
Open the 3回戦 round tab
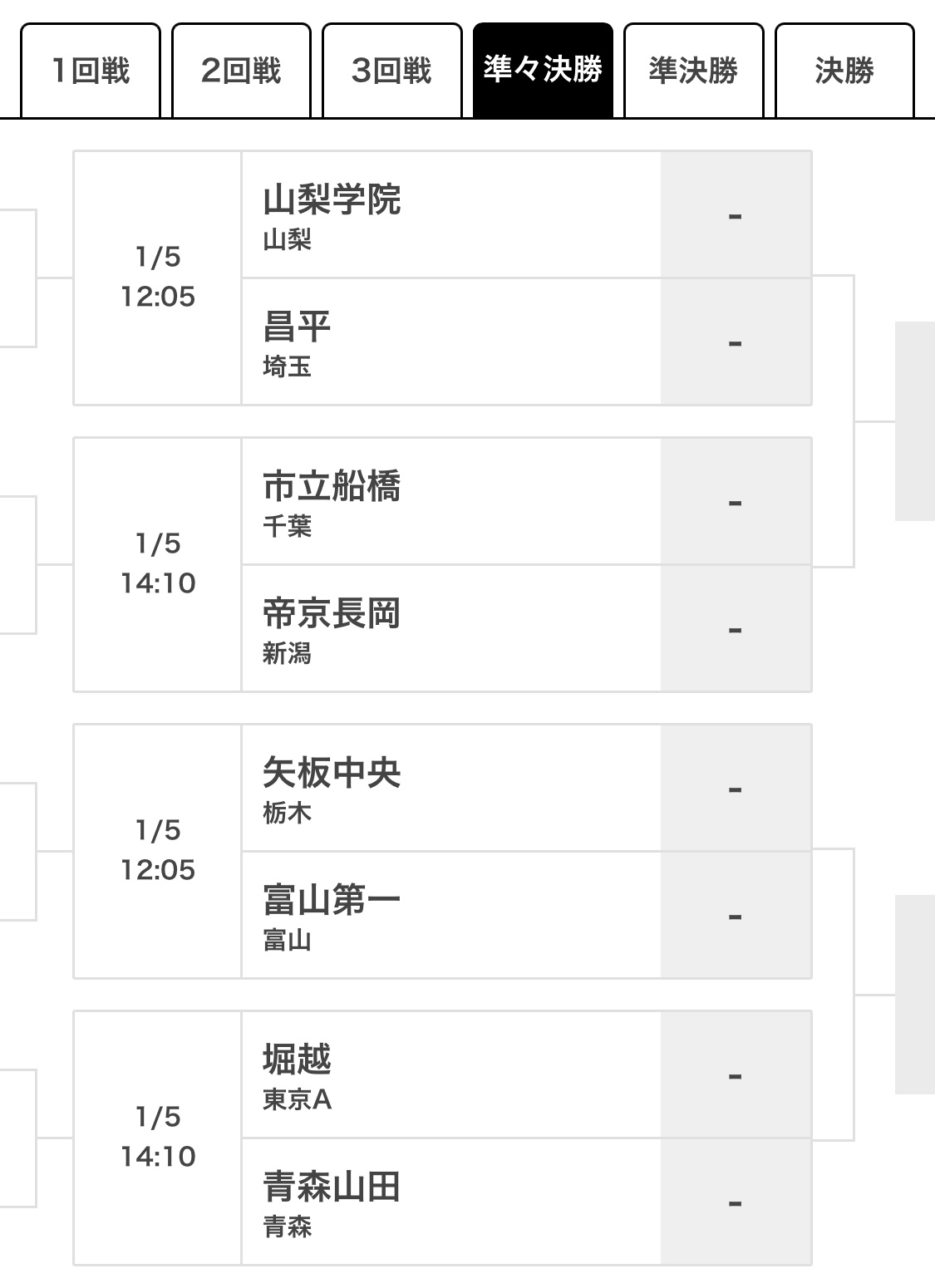coord(391,71)
